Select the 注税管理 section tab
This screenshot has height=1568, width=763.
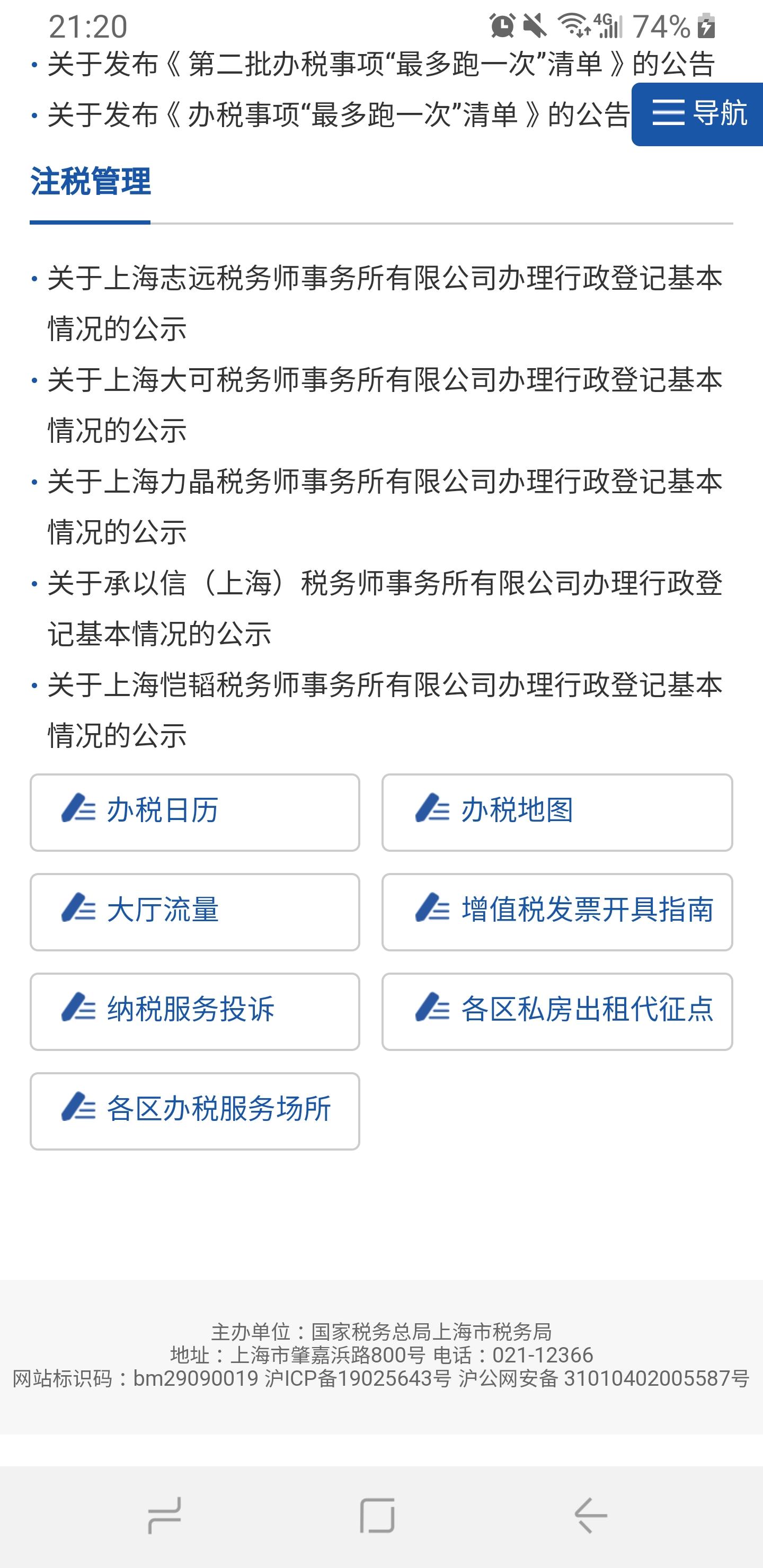pyautogui.click(x=90, y=181)
